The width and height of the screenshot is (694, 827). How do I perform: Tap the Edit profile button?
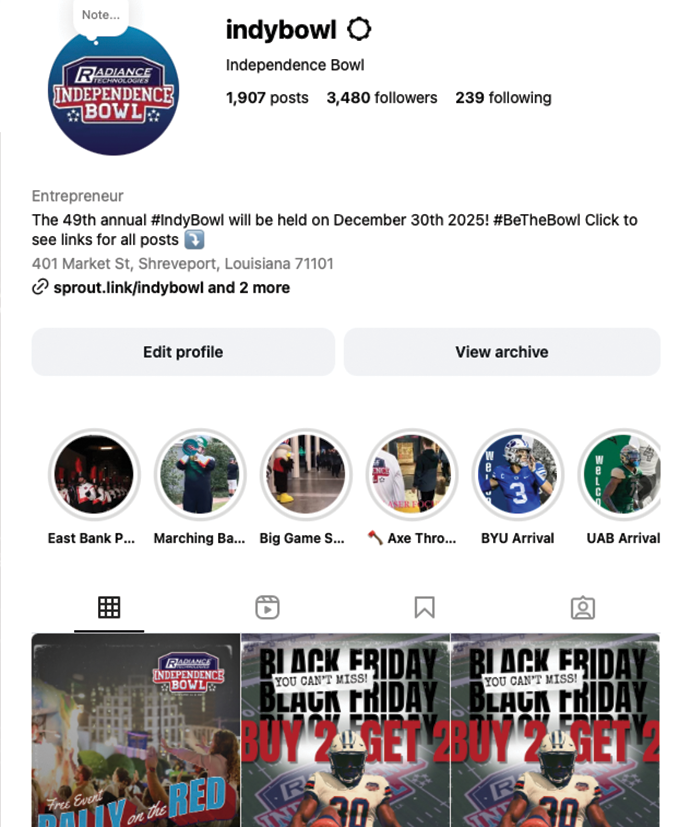click(x=183, y=352)
